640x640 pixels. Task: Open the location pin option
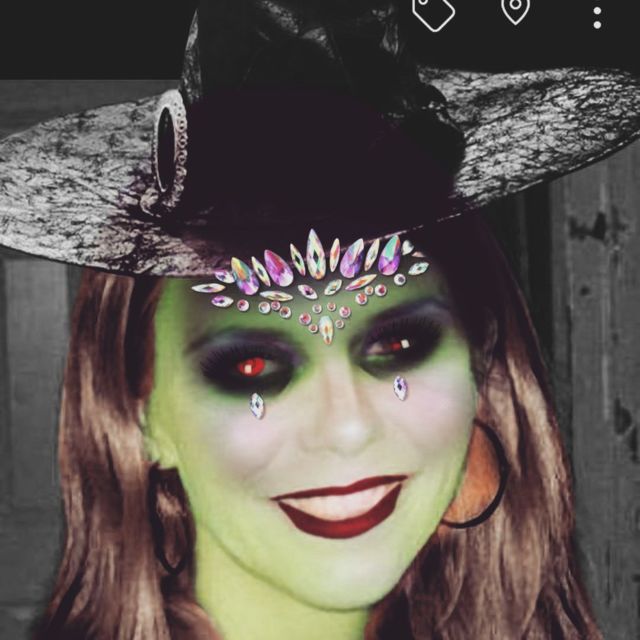coord(515,10)
